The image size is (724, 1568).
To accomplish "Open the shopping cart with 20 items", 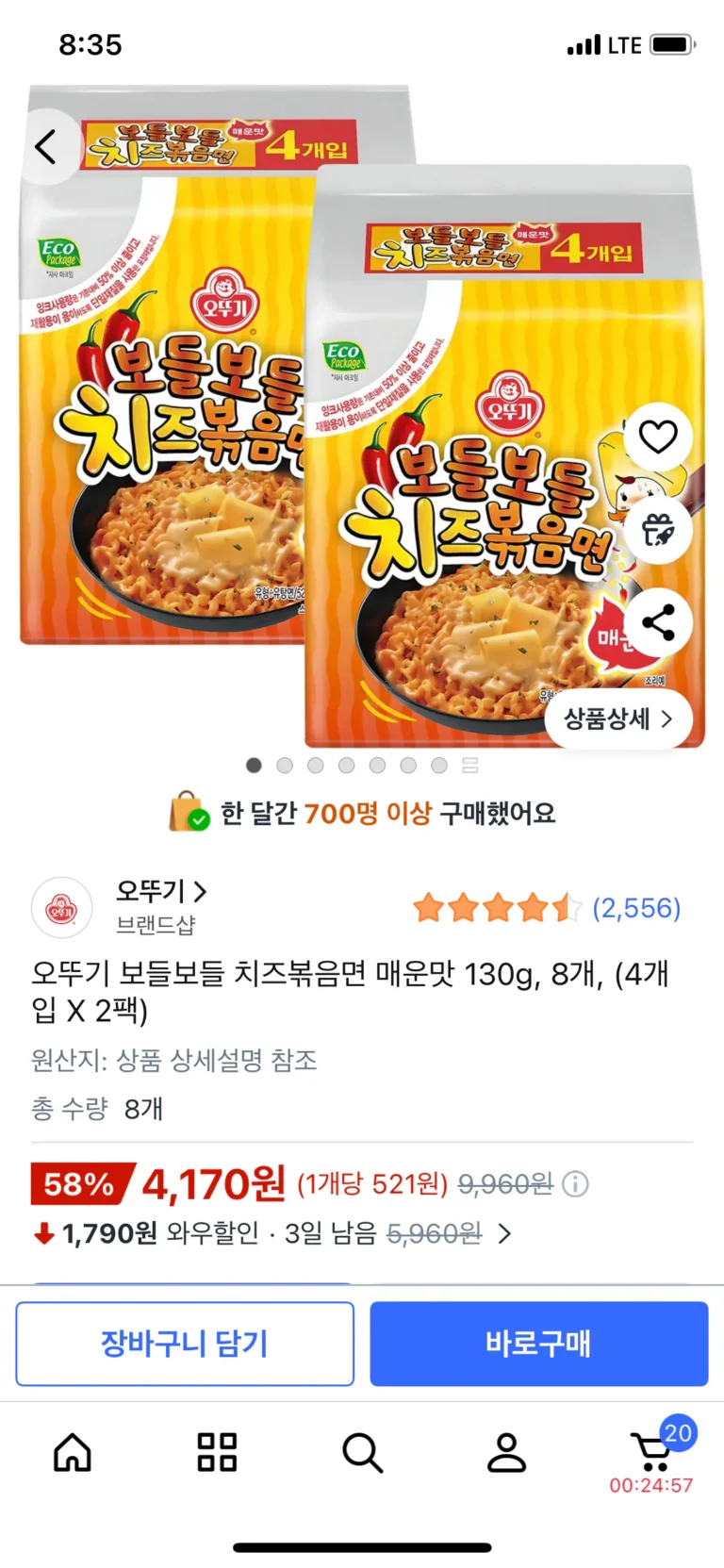I will click(x=651, y=1453).
